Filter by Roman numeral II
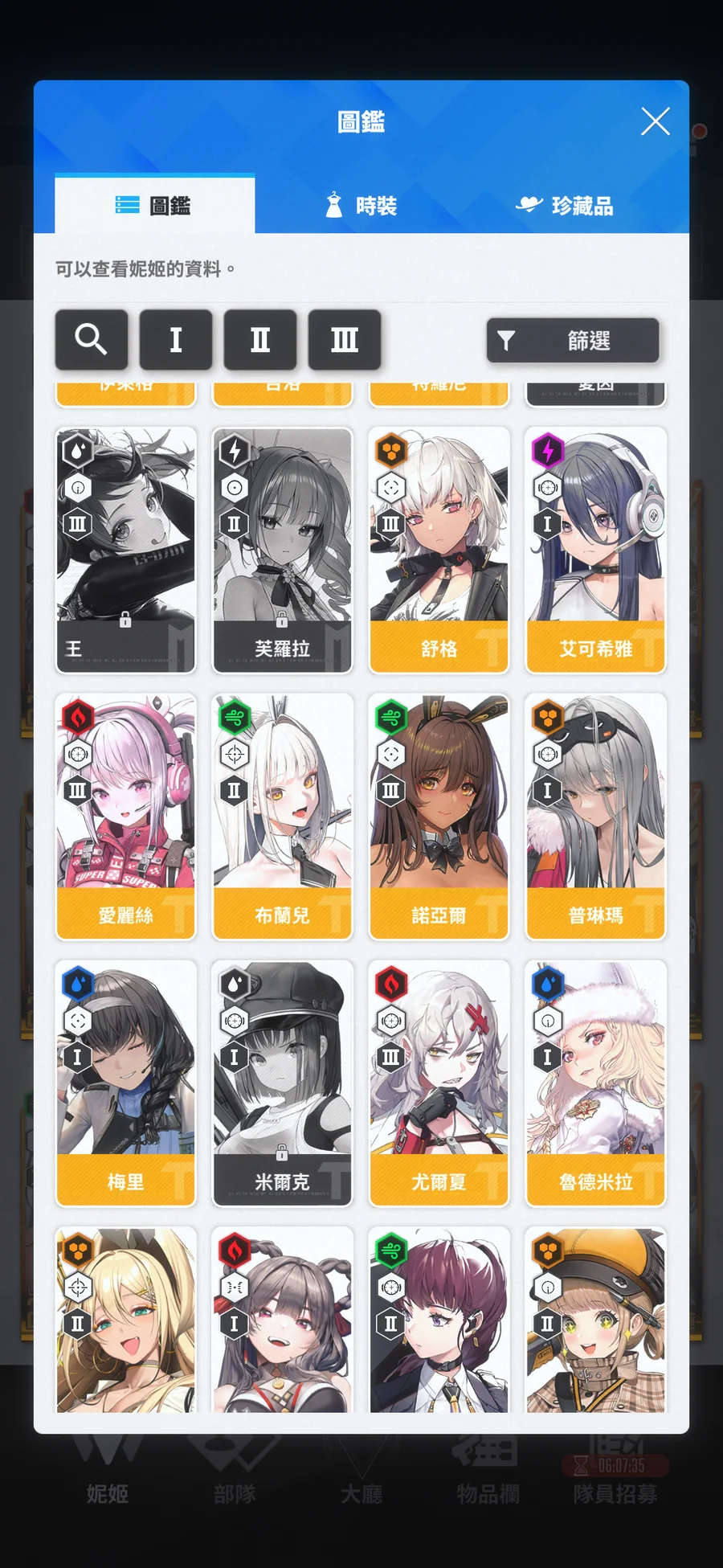This screenshot has width=723, height=1568. (260, 339)
